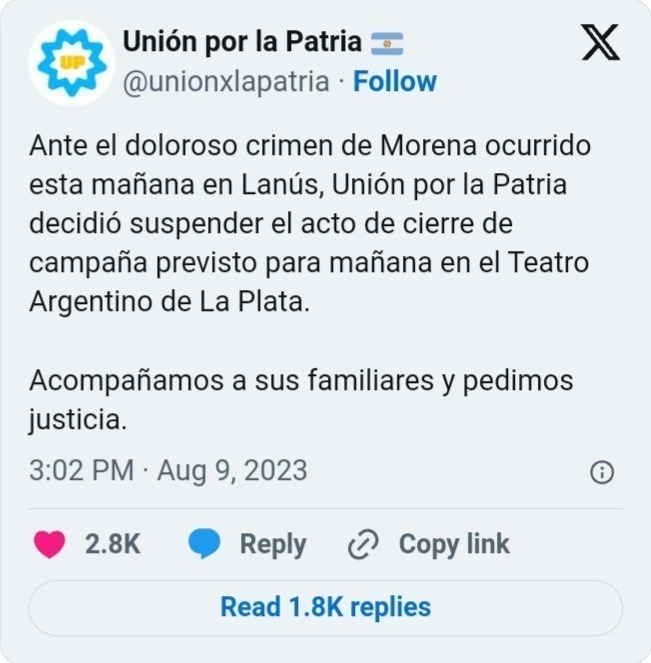The width and height of the screenshot is (651, 663).
Task: Like this tweet with the heart
Action: 49,544
